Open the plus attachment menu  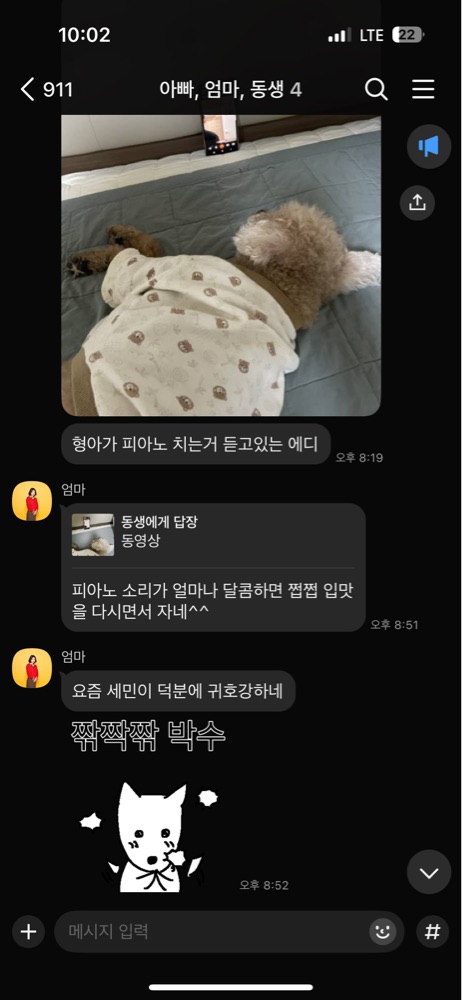pyautogui.click(x=28, y=932)
